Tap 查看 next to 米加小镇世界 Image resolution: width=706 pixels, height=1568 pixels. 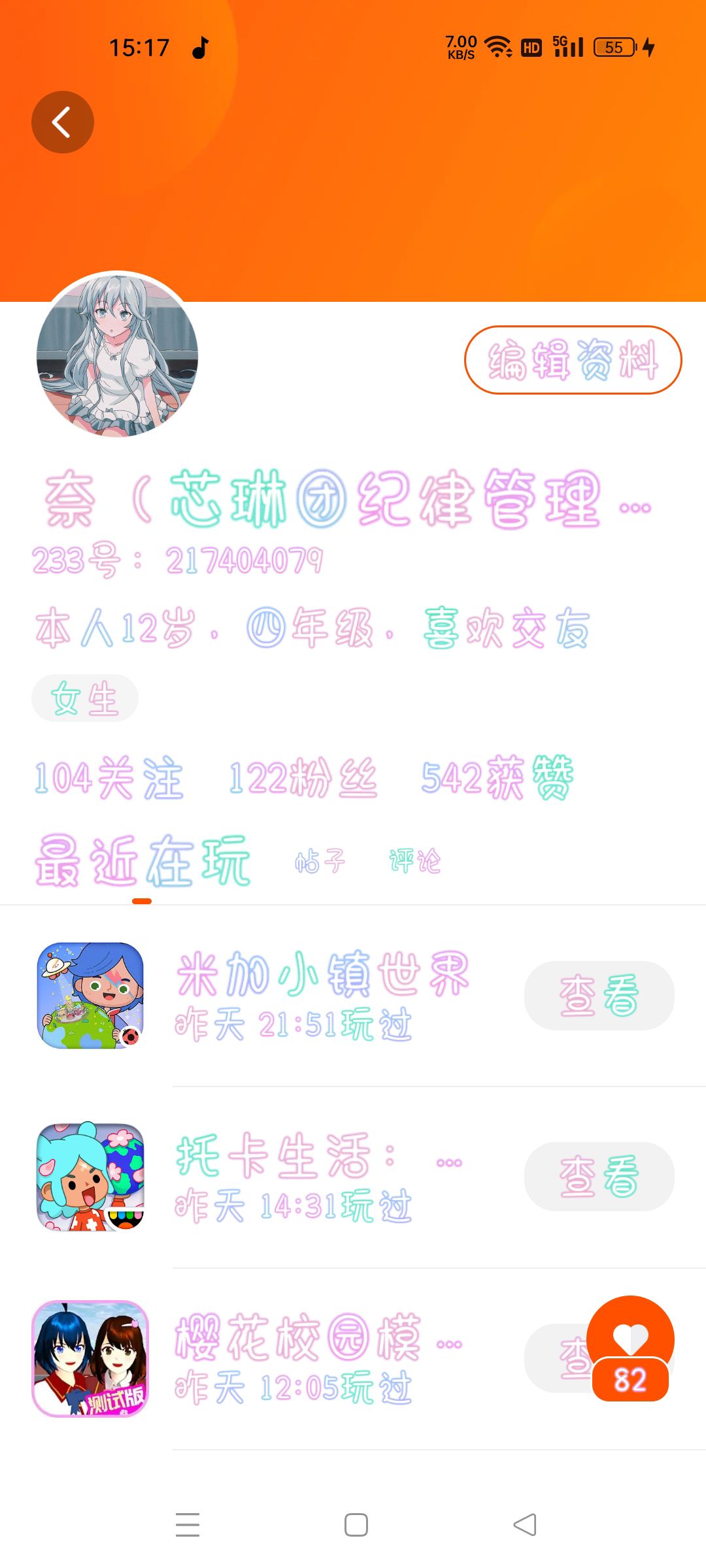599,995
